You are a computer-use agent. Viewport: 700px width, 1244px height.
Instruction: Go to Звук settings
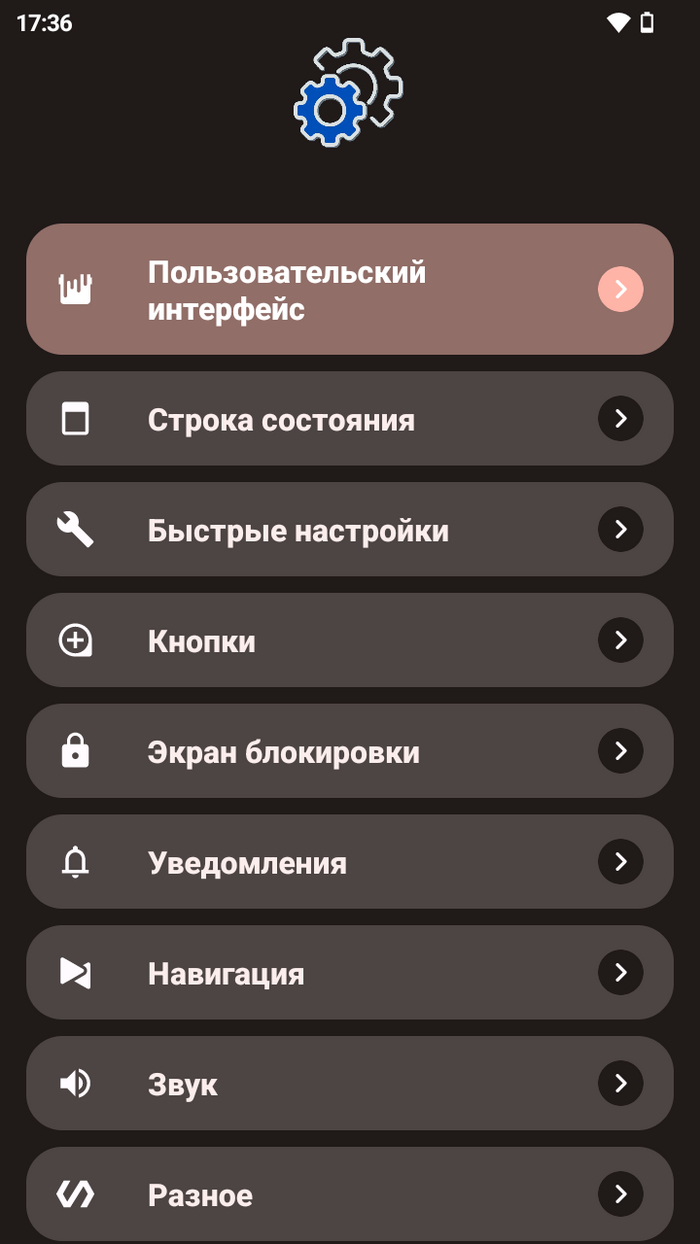click(x=349, y=1084)
